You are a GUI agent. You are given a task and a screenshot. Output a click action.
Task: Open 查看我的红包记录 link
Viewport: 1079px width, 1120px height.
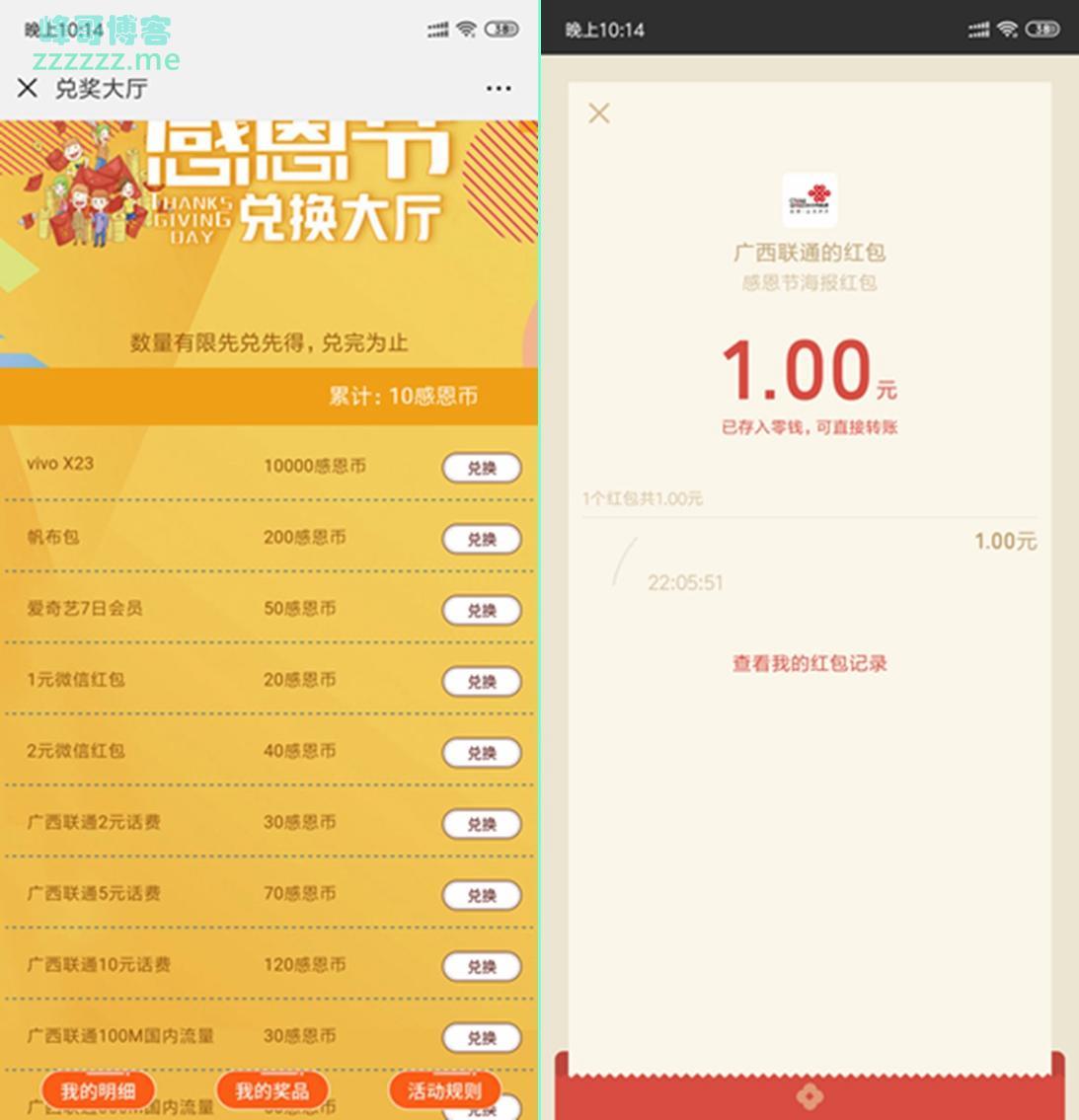coord(809,663)
